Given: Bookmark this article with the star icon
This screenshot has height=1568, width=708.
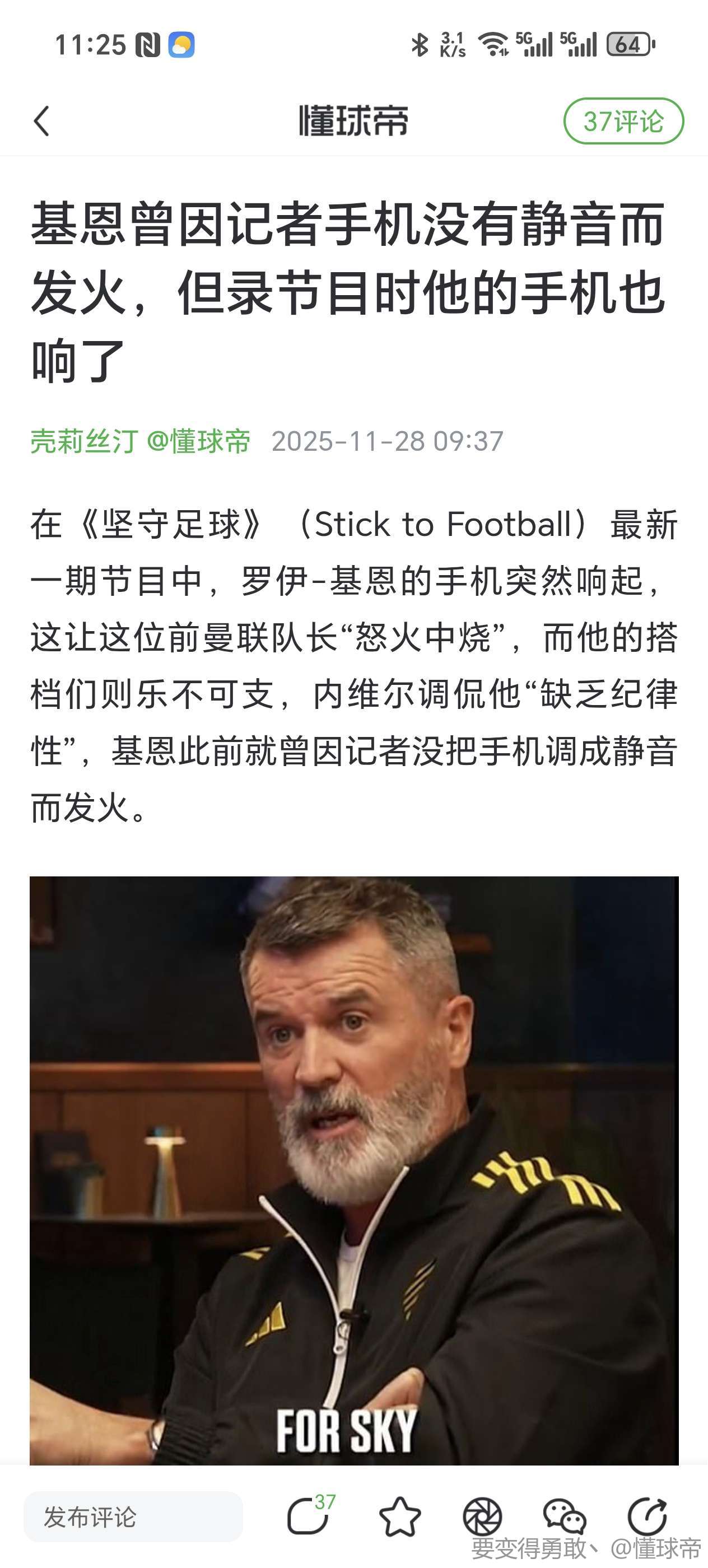Looking at the screenshot, I should pos(399,1516).
